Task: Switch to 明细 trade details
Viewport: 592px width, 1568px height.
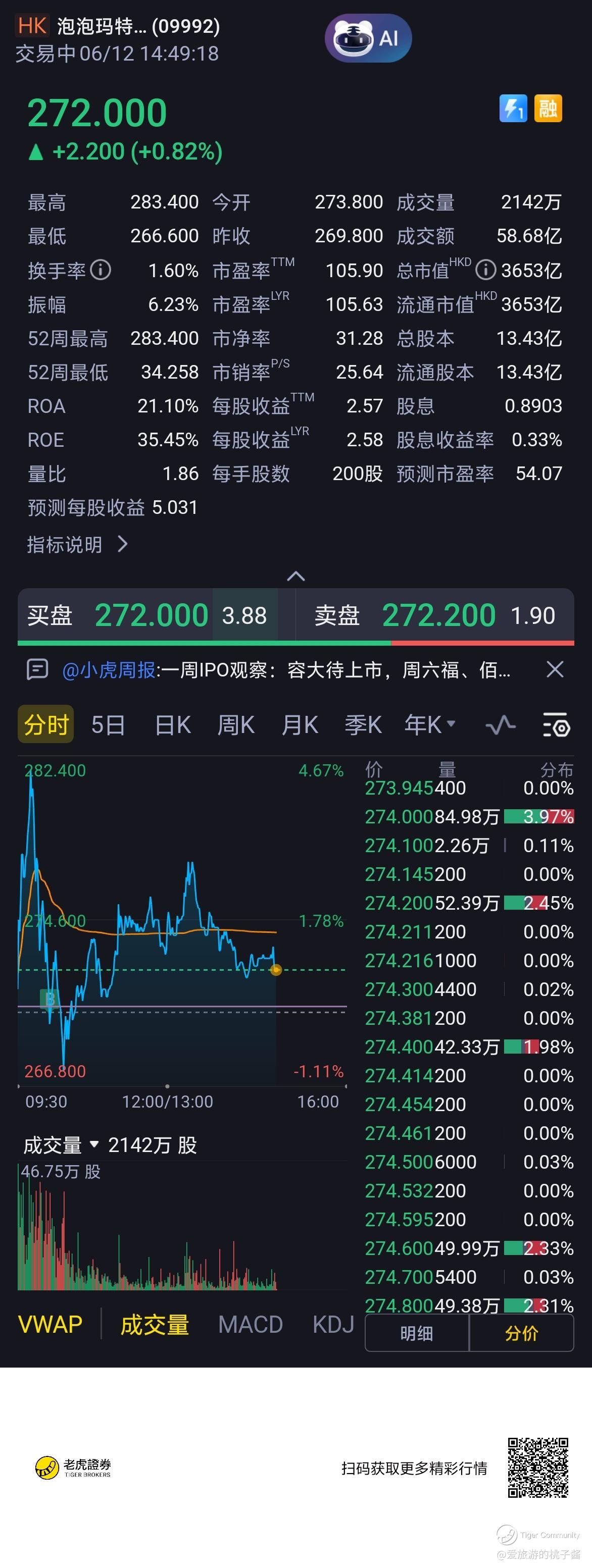Action: coord(417,1333)
